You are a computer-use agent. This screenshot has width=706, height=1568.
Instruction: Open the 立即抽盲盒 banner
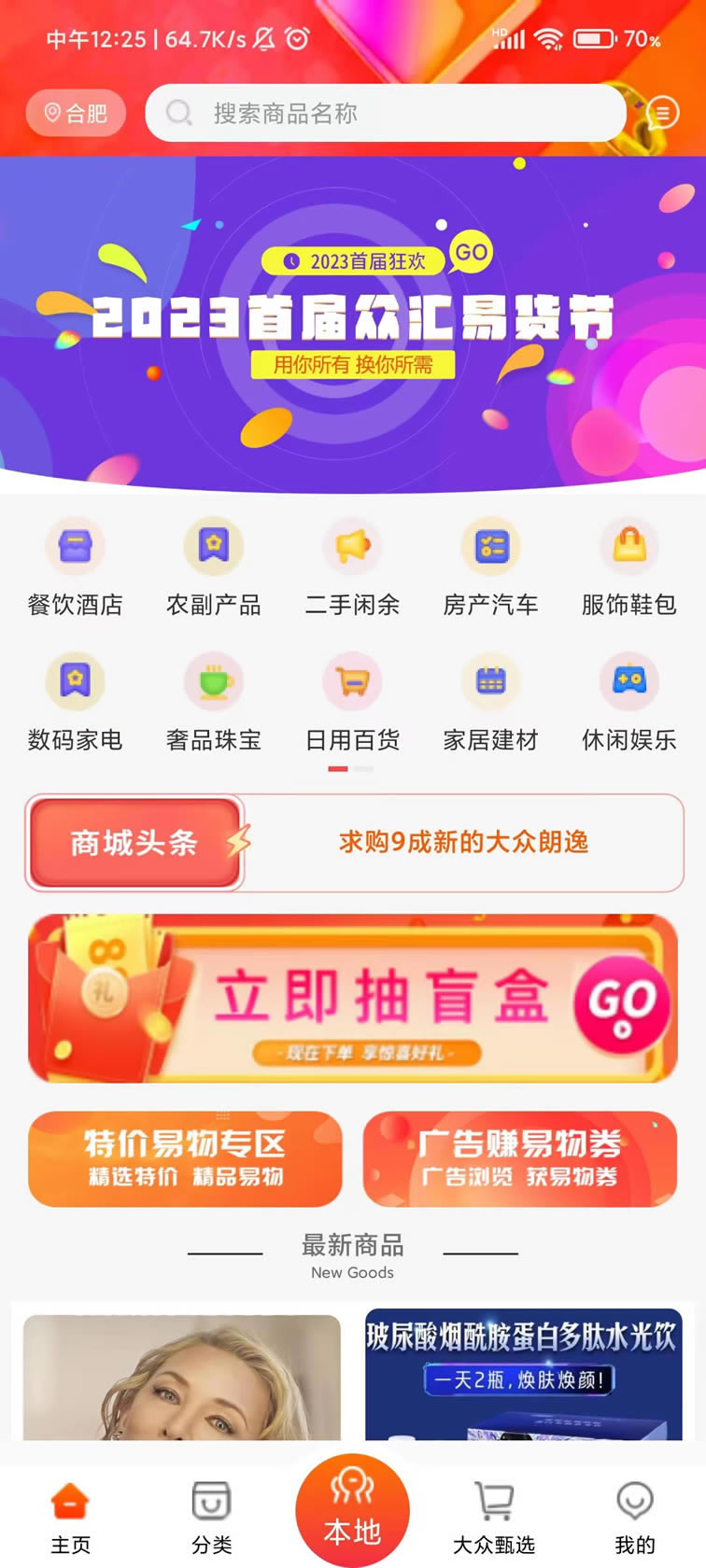point(353,997)
